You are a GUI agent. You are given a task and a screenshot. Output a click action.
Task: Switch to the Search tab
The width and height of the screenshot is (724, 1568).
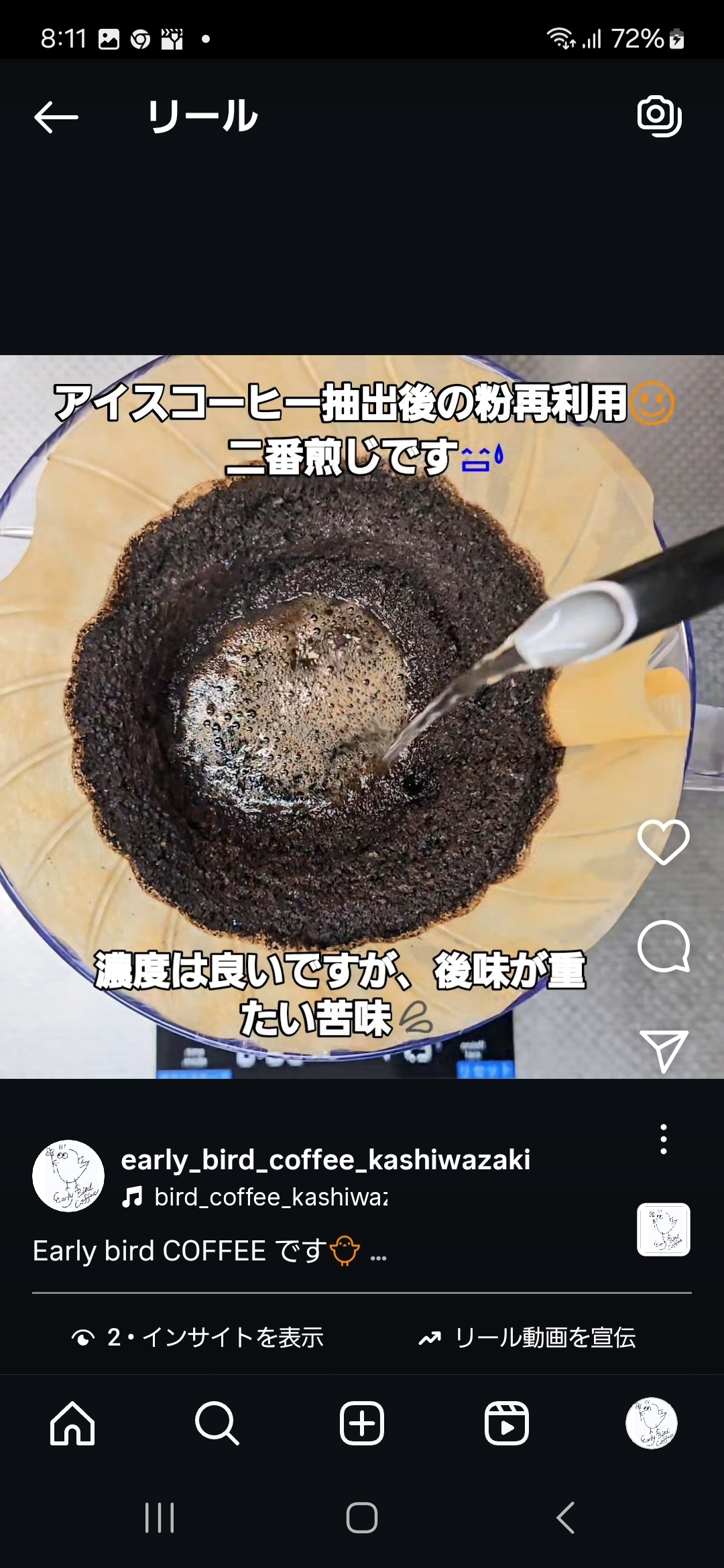(x=217, y=1423)
